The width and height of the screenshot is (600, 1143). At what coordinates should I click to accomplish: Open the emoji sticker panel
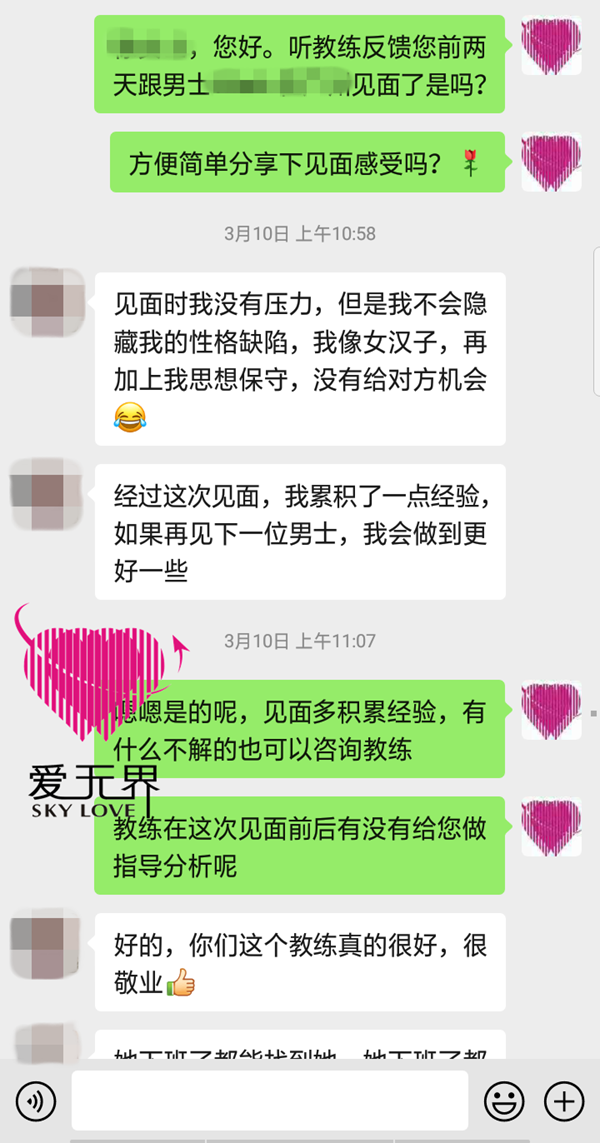504,1101
